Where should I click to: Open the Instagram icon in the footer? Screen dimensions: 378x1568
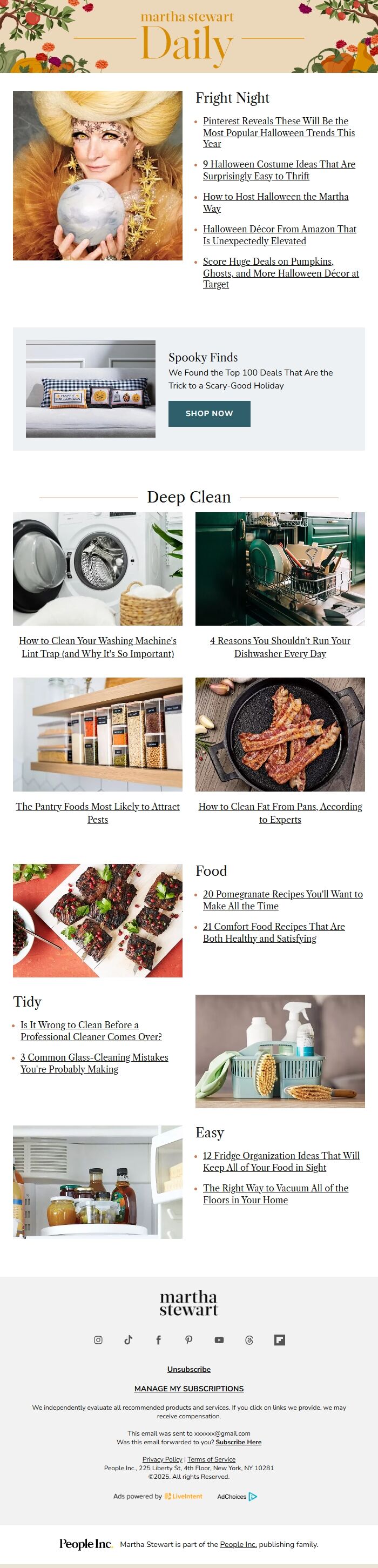[x=98, y=1340]
